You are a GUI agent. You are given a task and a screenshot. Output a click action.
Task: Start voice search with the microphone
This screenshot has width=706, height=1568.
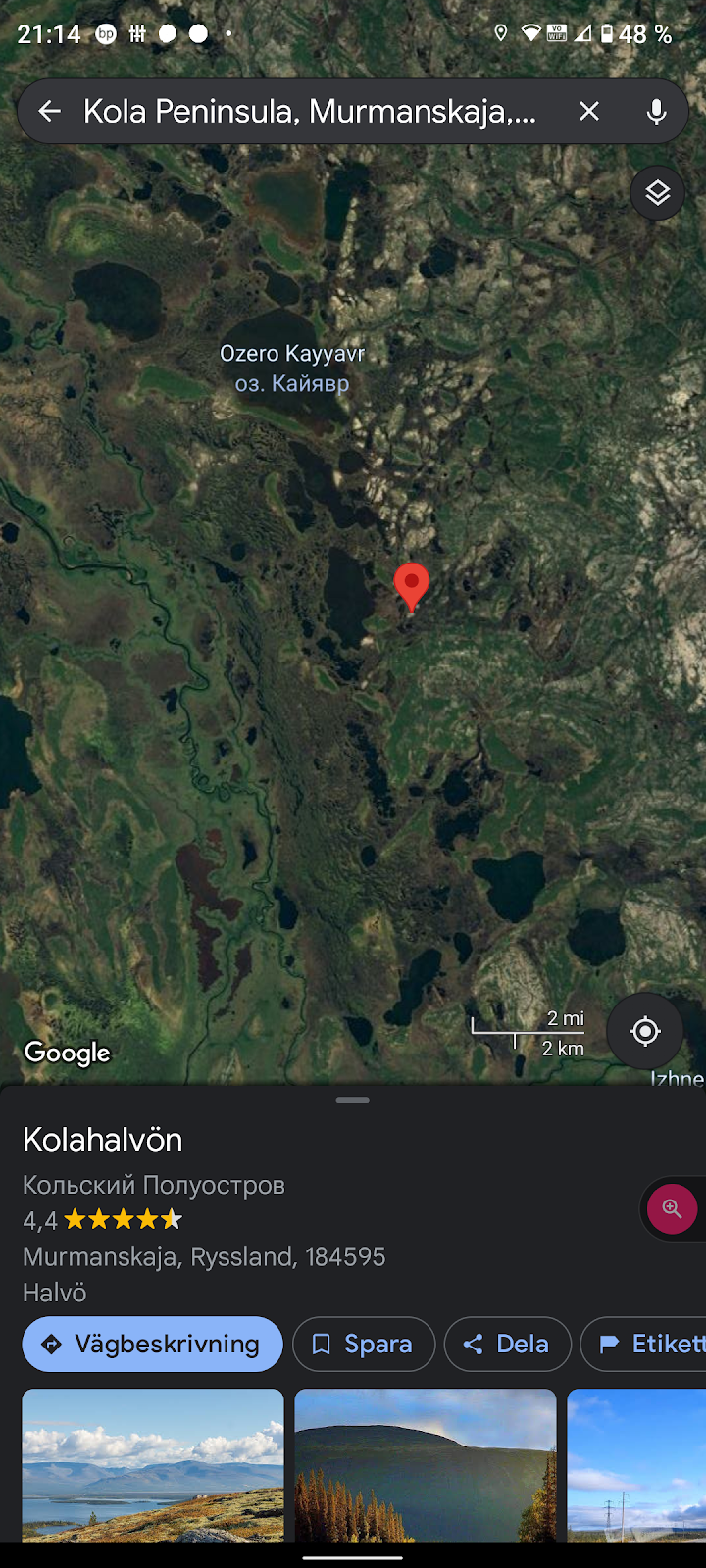(656, 112)
